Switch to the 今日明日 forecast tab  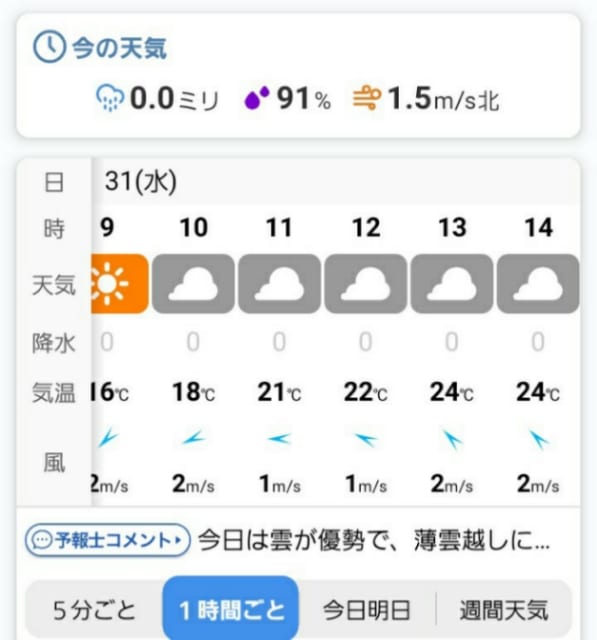366,610
